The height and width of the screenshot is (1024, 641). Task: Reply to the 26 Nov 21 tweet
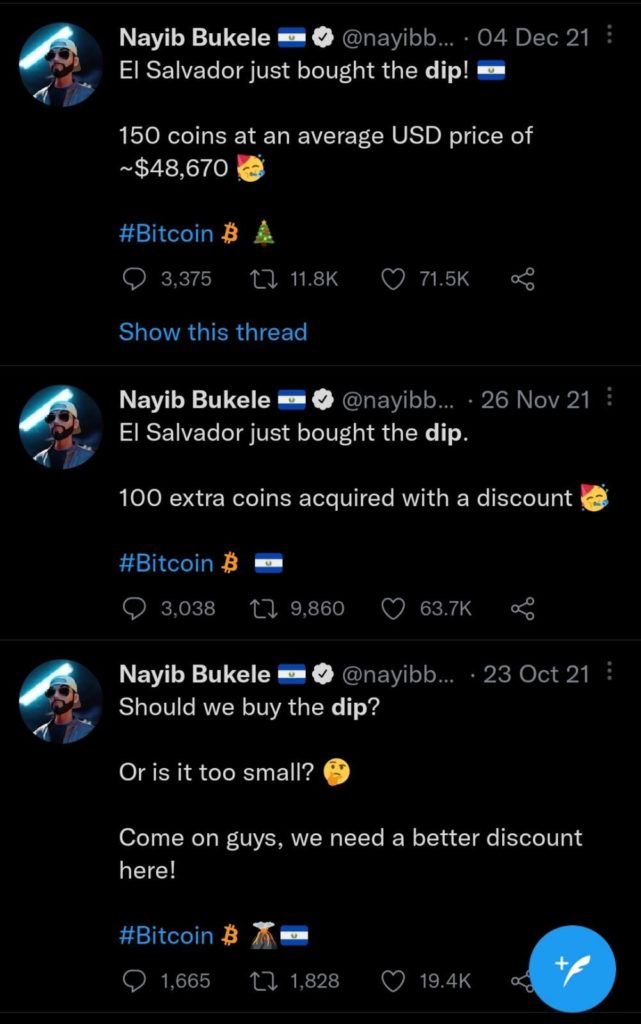click(133, 608)
